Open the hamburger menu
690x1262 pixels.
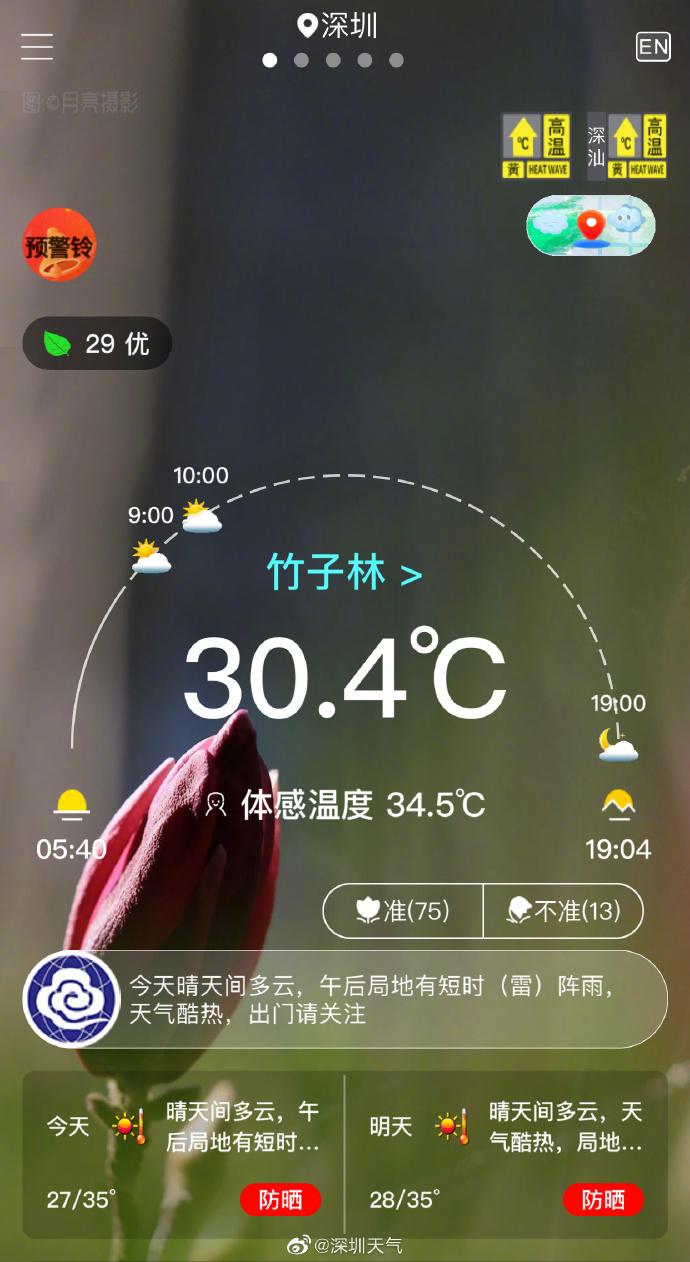(37, 47)
